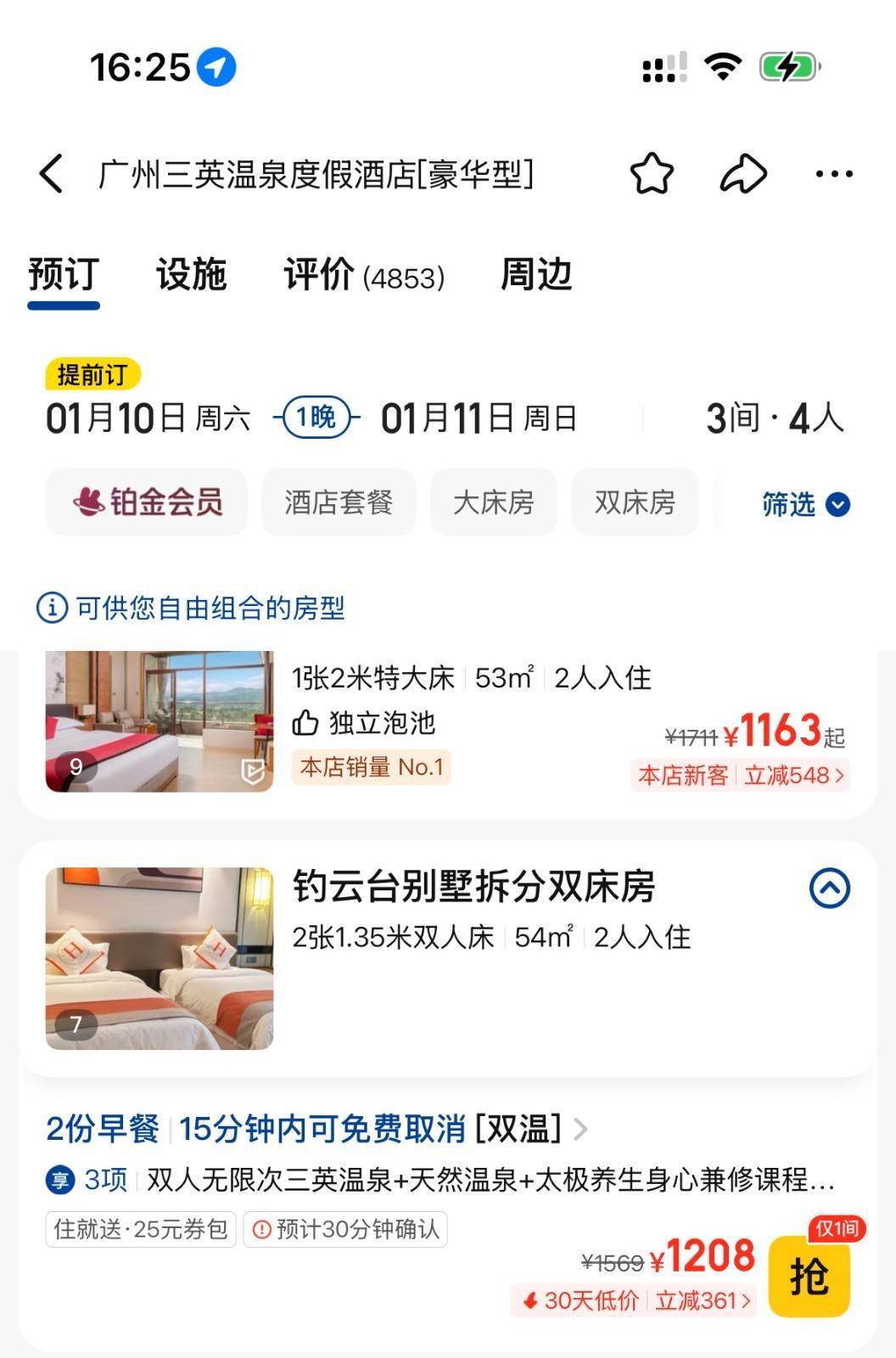Filter by 大床房 room type
Viewport: 896px width, 1358px height.
pyautogui.click(x=493, y=502)
